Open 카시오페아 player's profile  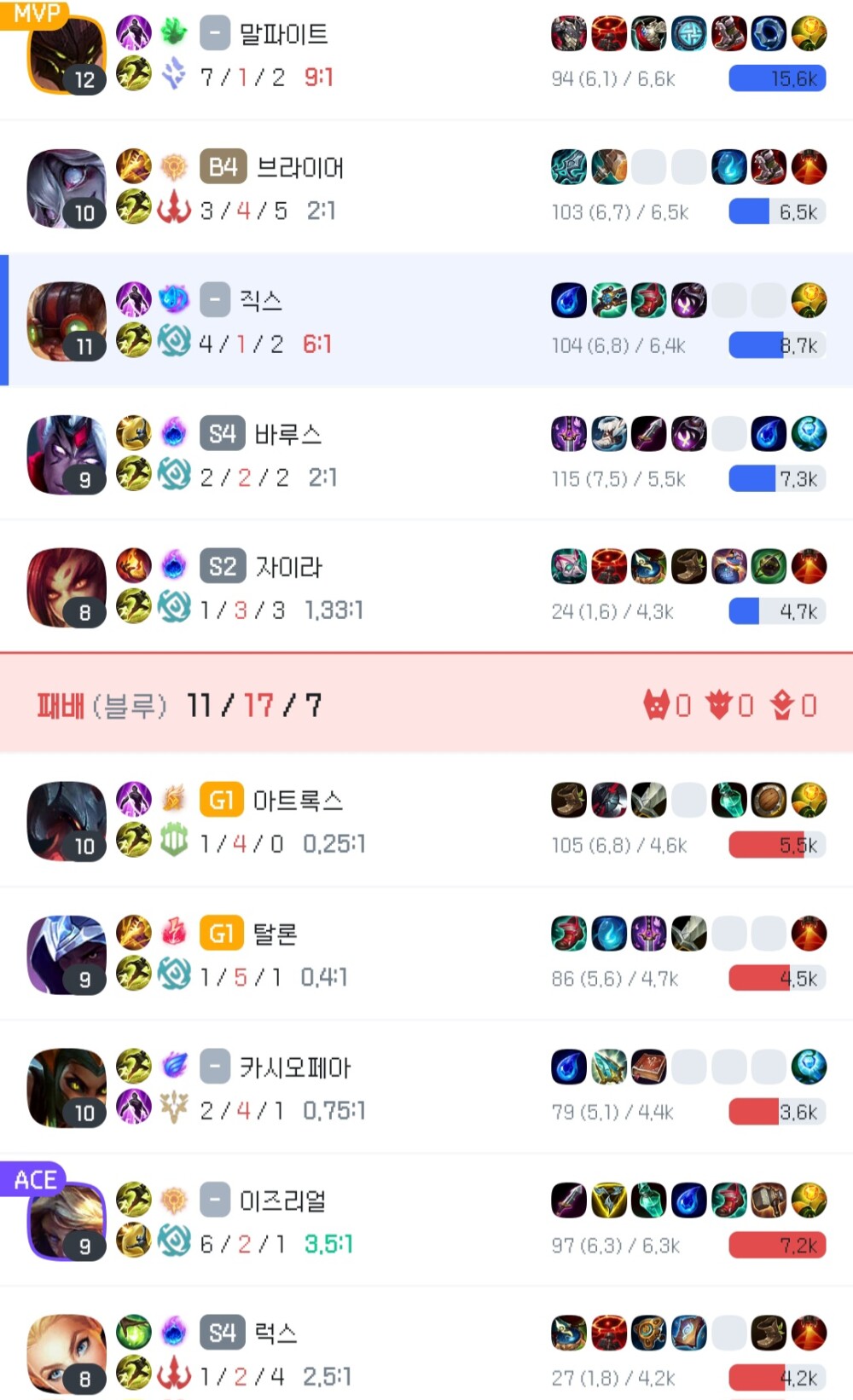coord(294,1067)
